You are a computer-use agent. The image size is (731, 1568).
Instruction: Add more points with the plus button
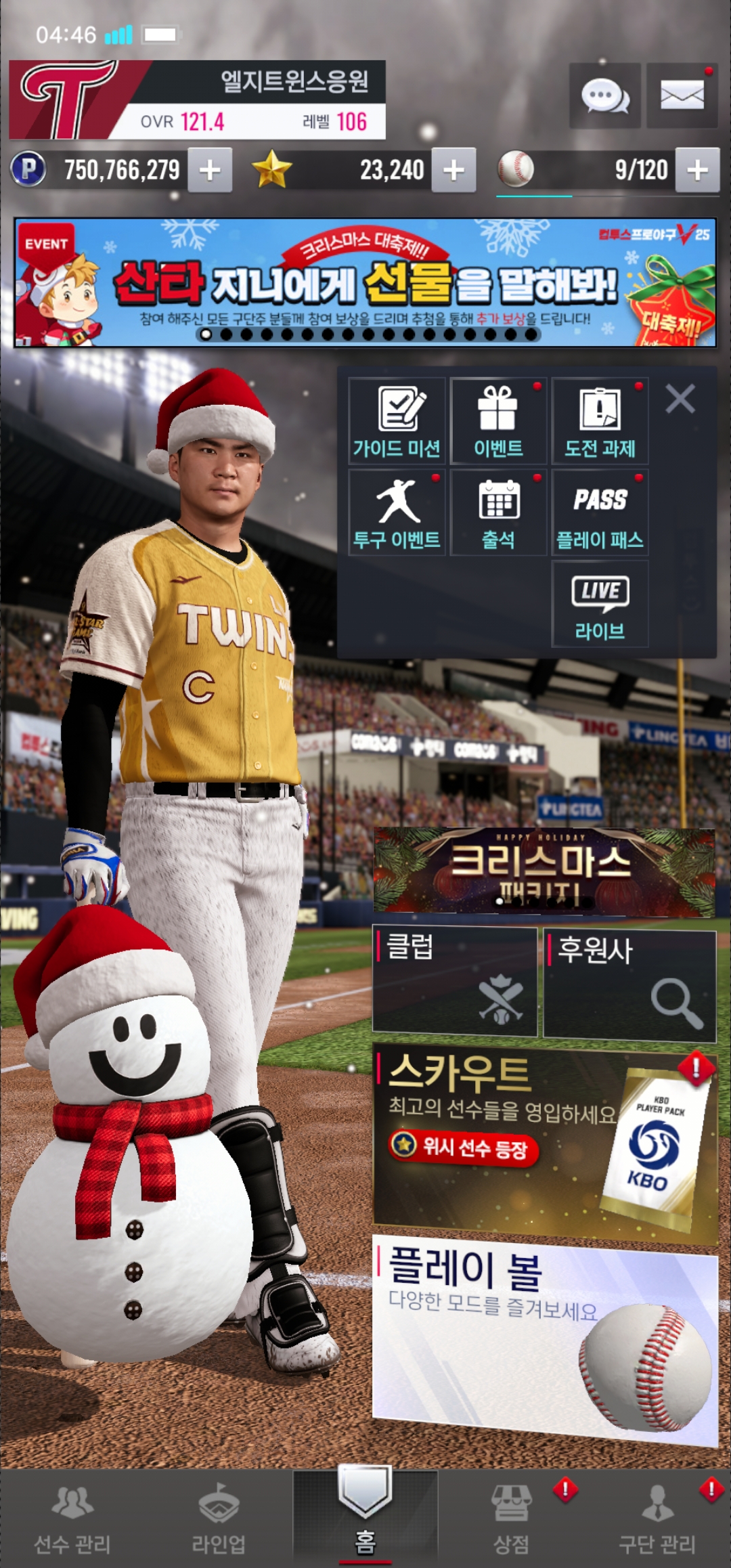click(x=210, y=170)
